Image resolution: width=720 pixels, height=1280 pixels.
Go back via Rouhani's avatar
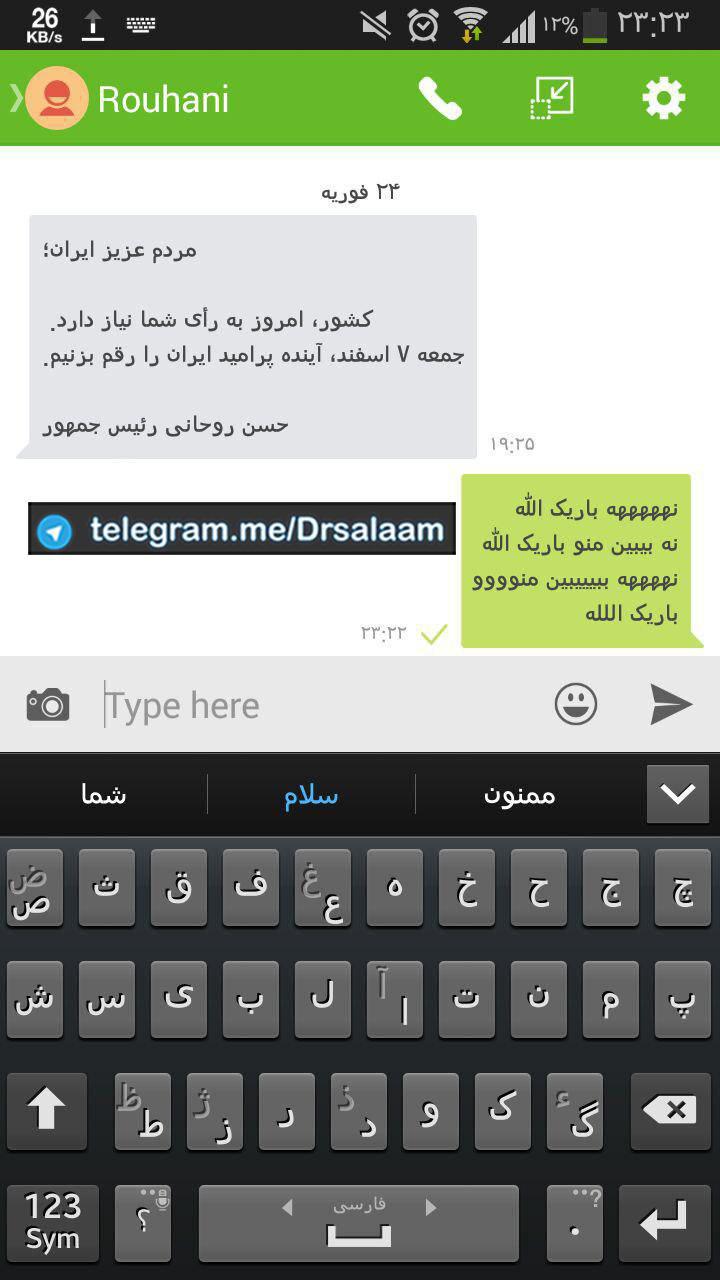click(55, 98)
